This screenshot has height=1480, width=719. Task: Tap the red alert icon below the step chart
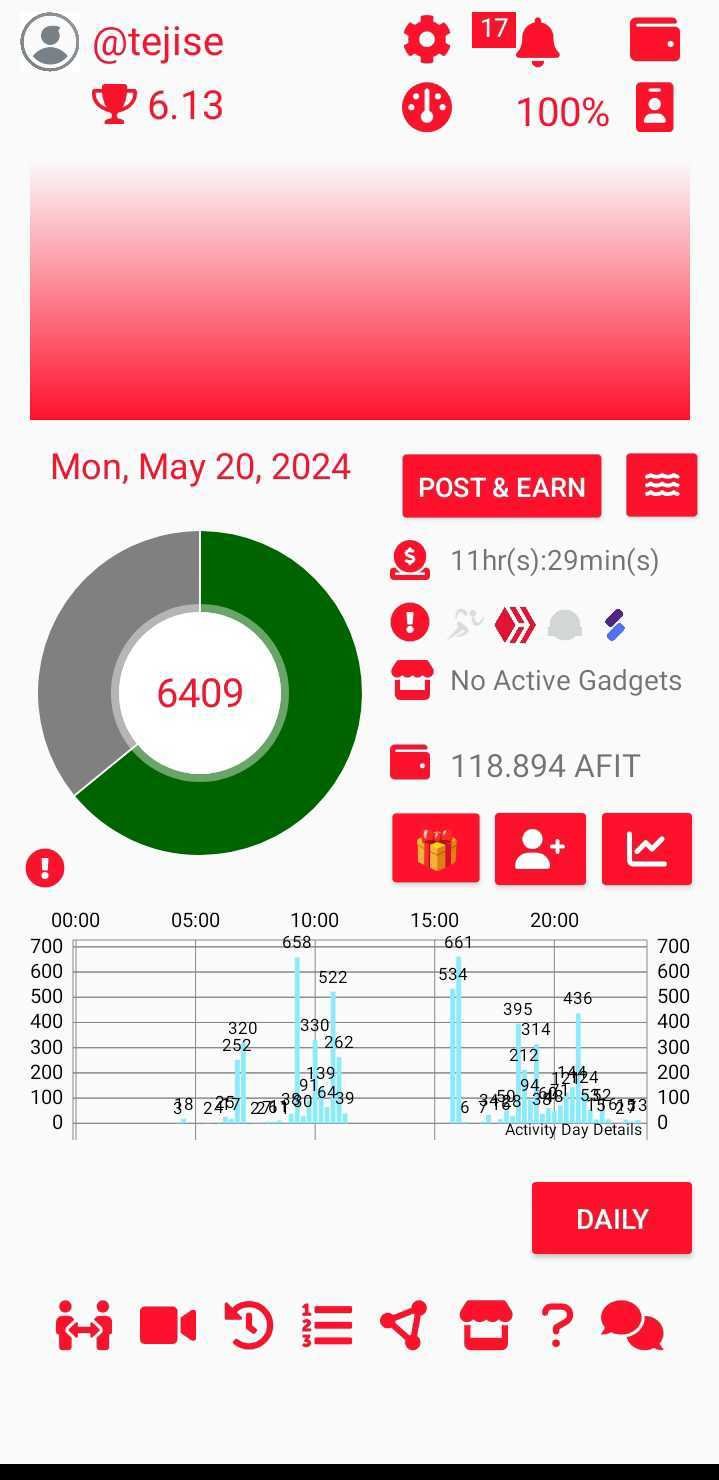(x=45, y=868)
